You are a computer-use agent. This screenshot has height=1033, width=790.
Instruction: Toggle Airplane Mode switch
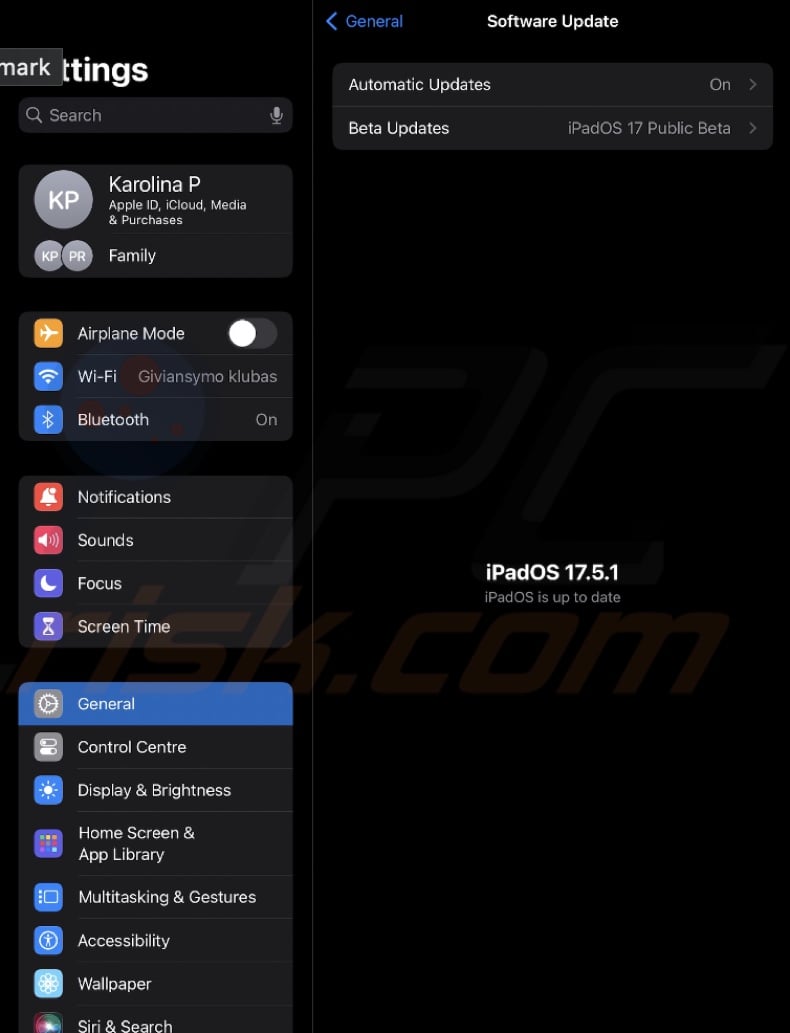point(251,333)
